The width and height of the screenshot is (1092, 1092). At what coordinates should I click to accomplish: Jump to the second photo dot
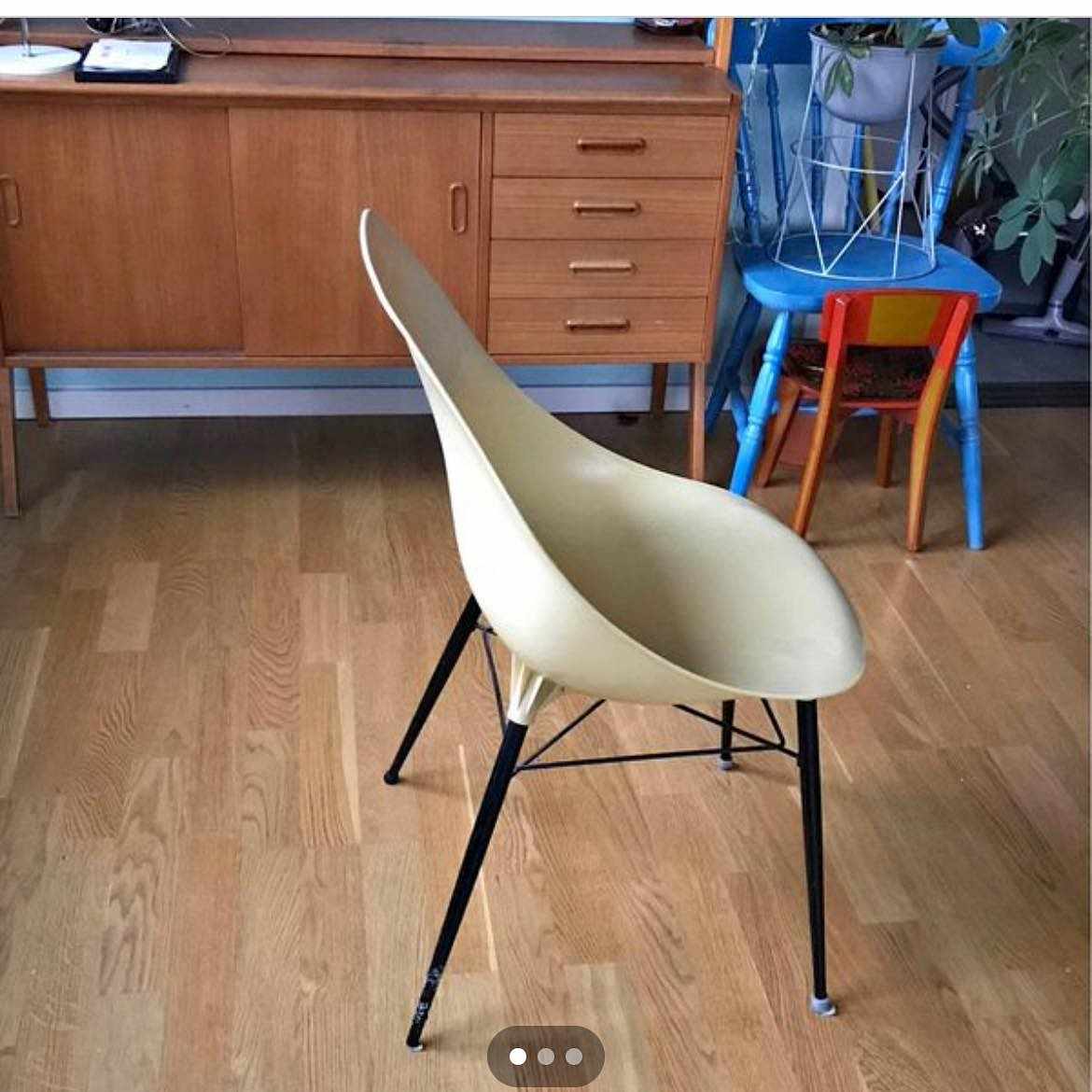pos(546,1057)
